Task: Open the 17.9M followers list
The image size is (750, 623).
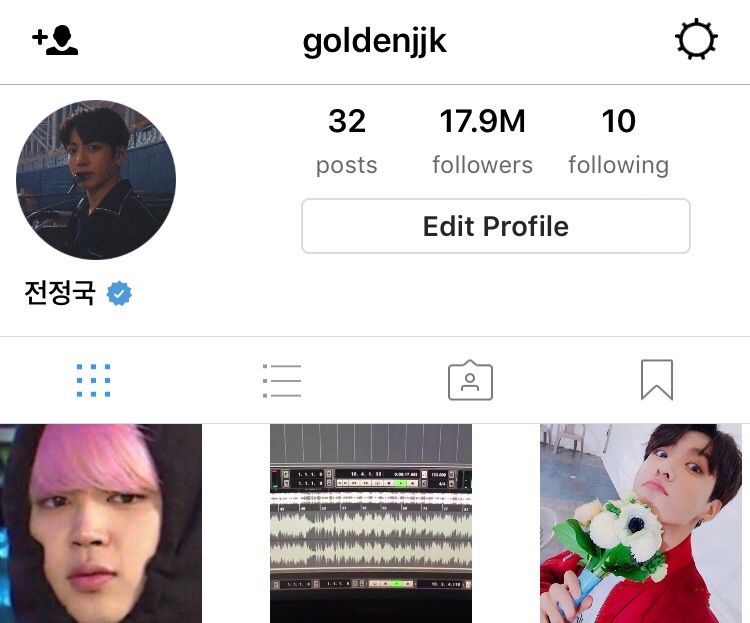Action: 482,141
